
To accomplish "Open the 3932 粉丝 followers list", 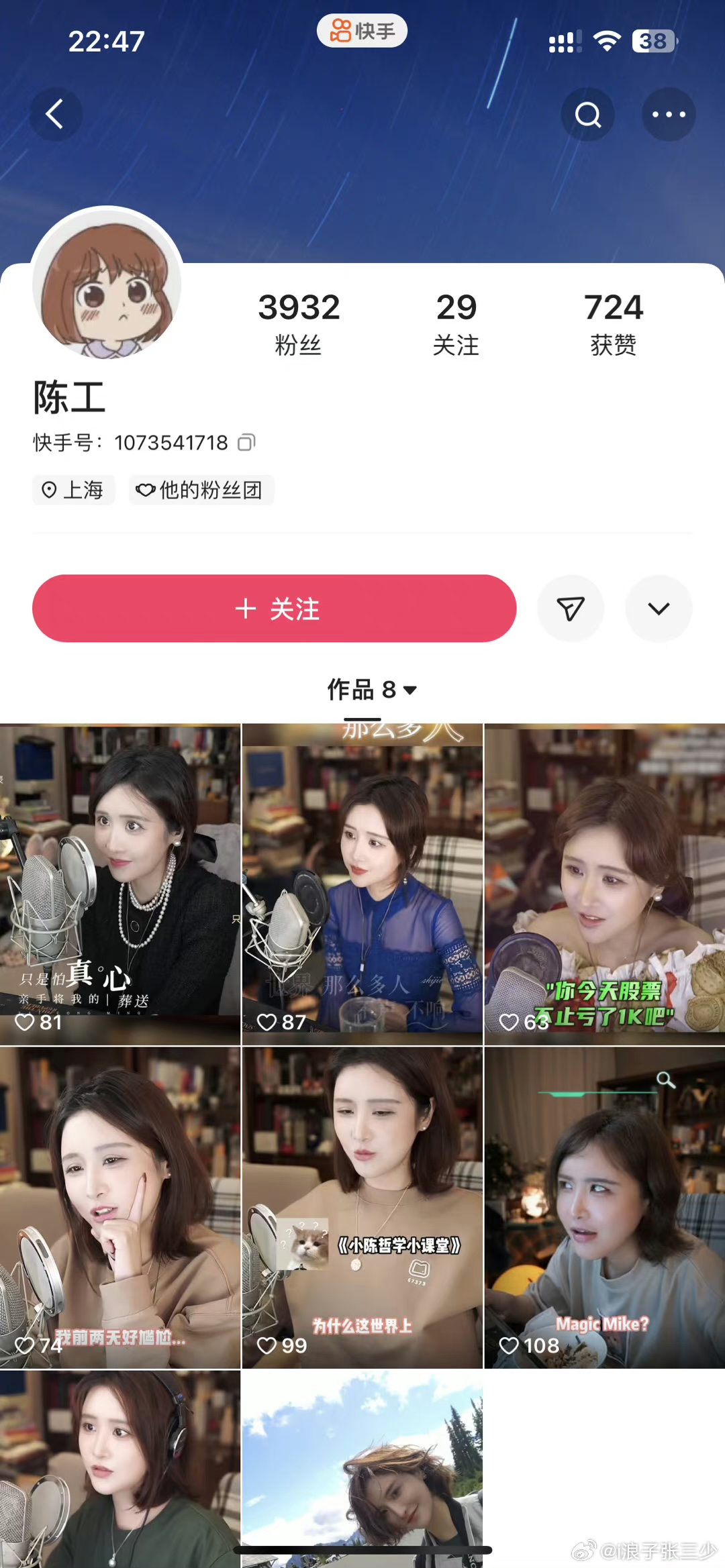I will [299, 323].
